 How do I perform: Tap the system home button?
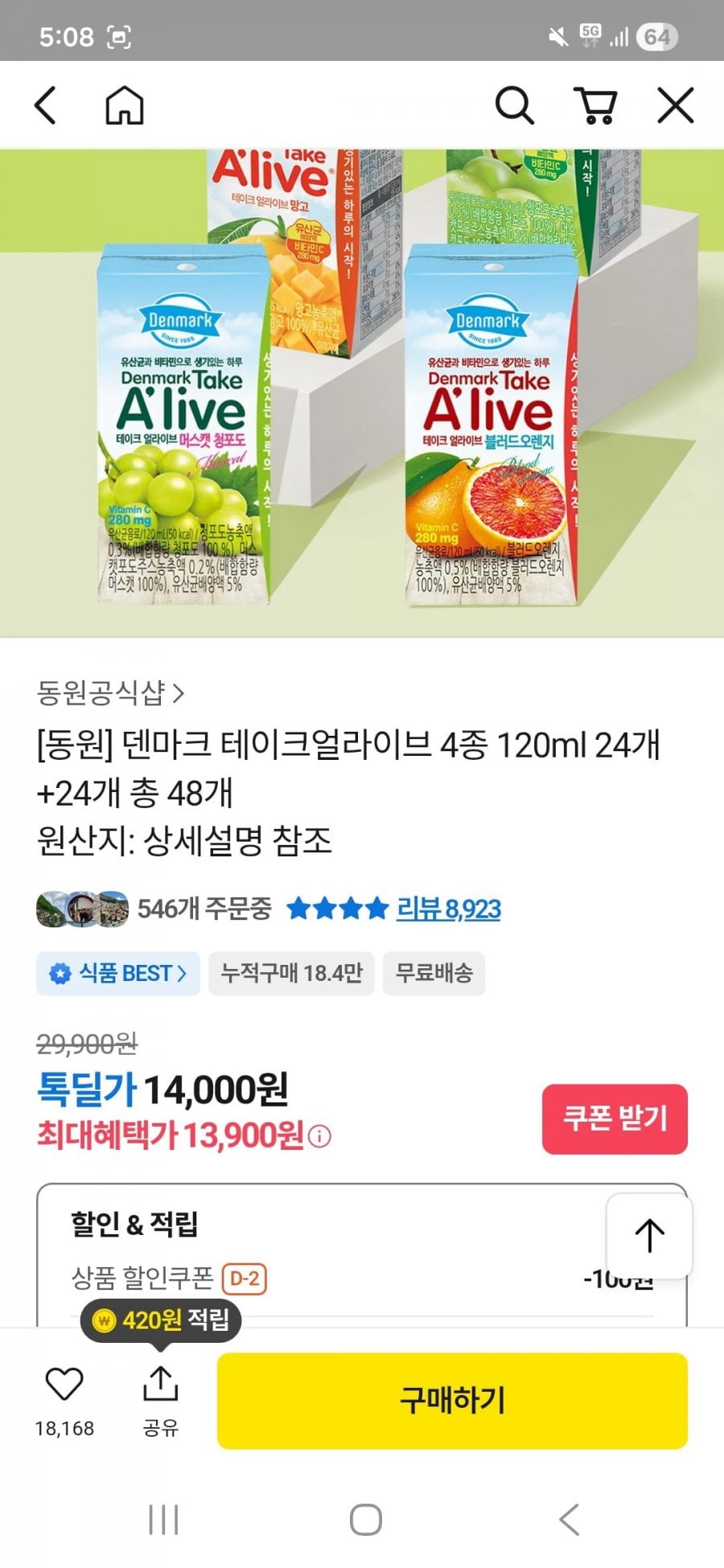[x=365, y=1520]
